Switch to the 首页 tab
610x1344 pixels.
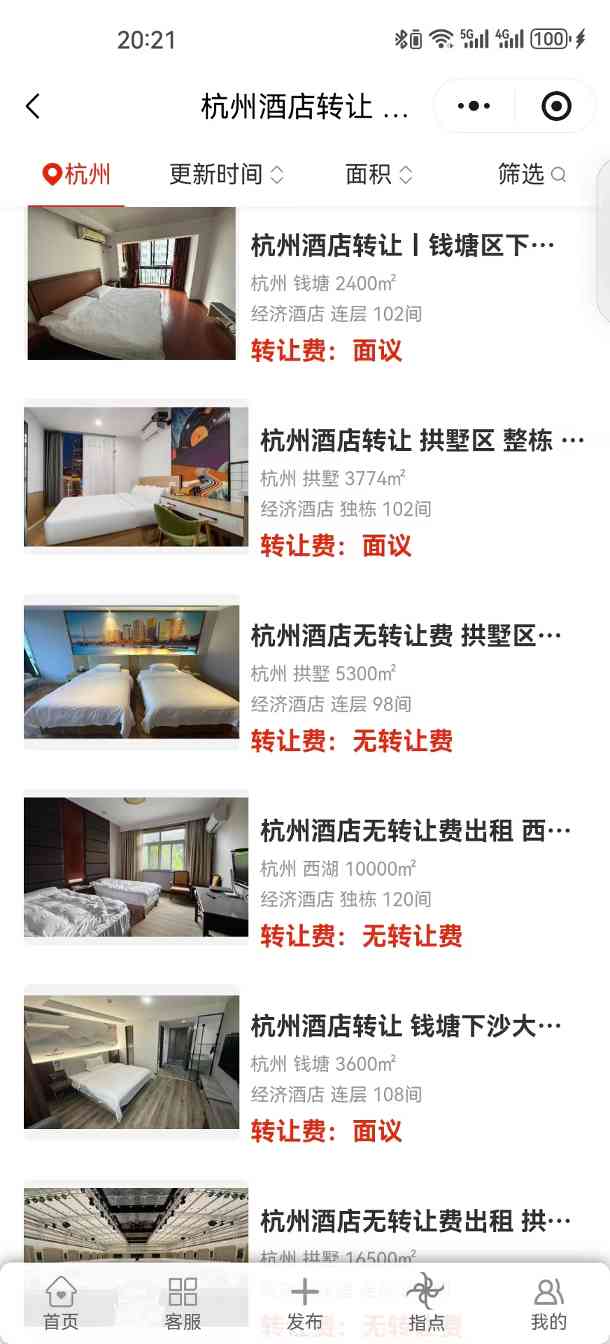click(x=61, y=1302)
